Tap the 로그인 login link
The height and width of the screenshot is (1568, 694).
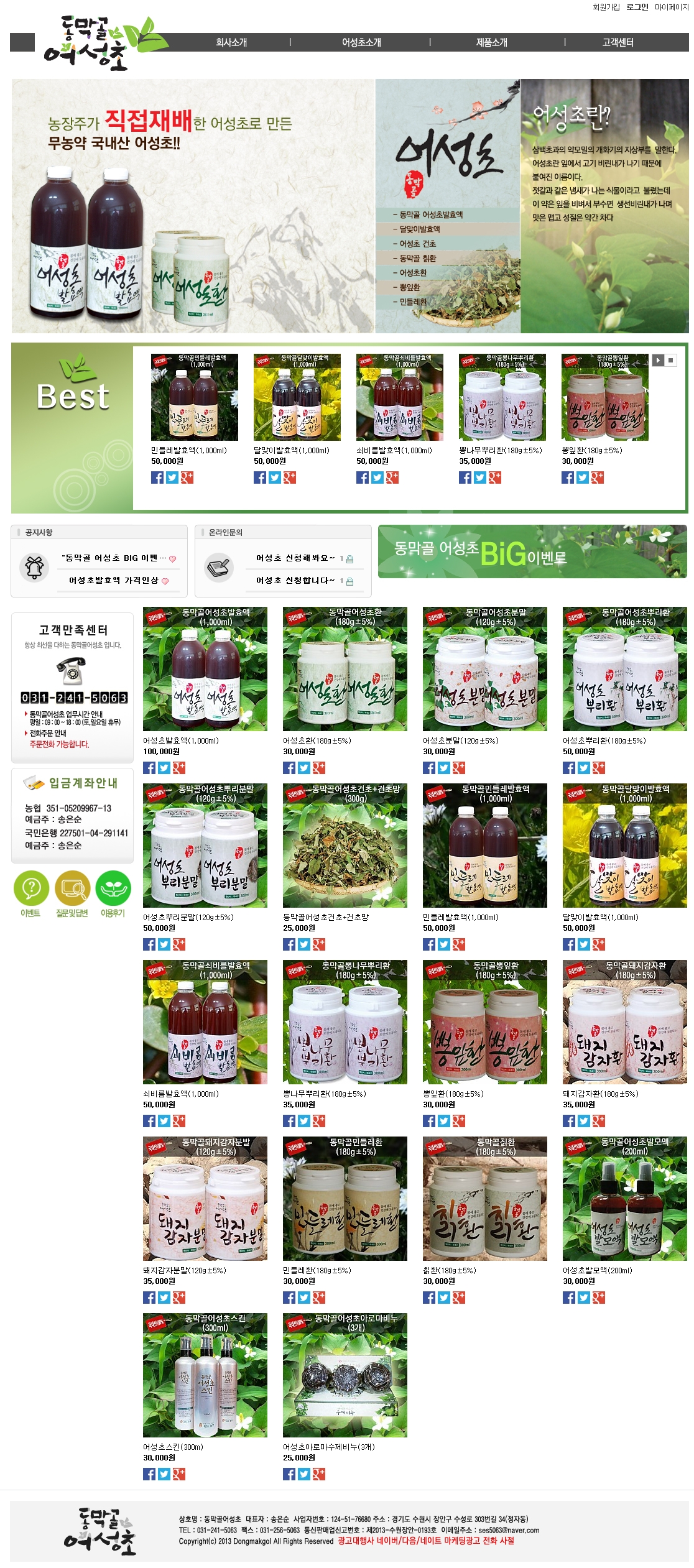point(637,7)
